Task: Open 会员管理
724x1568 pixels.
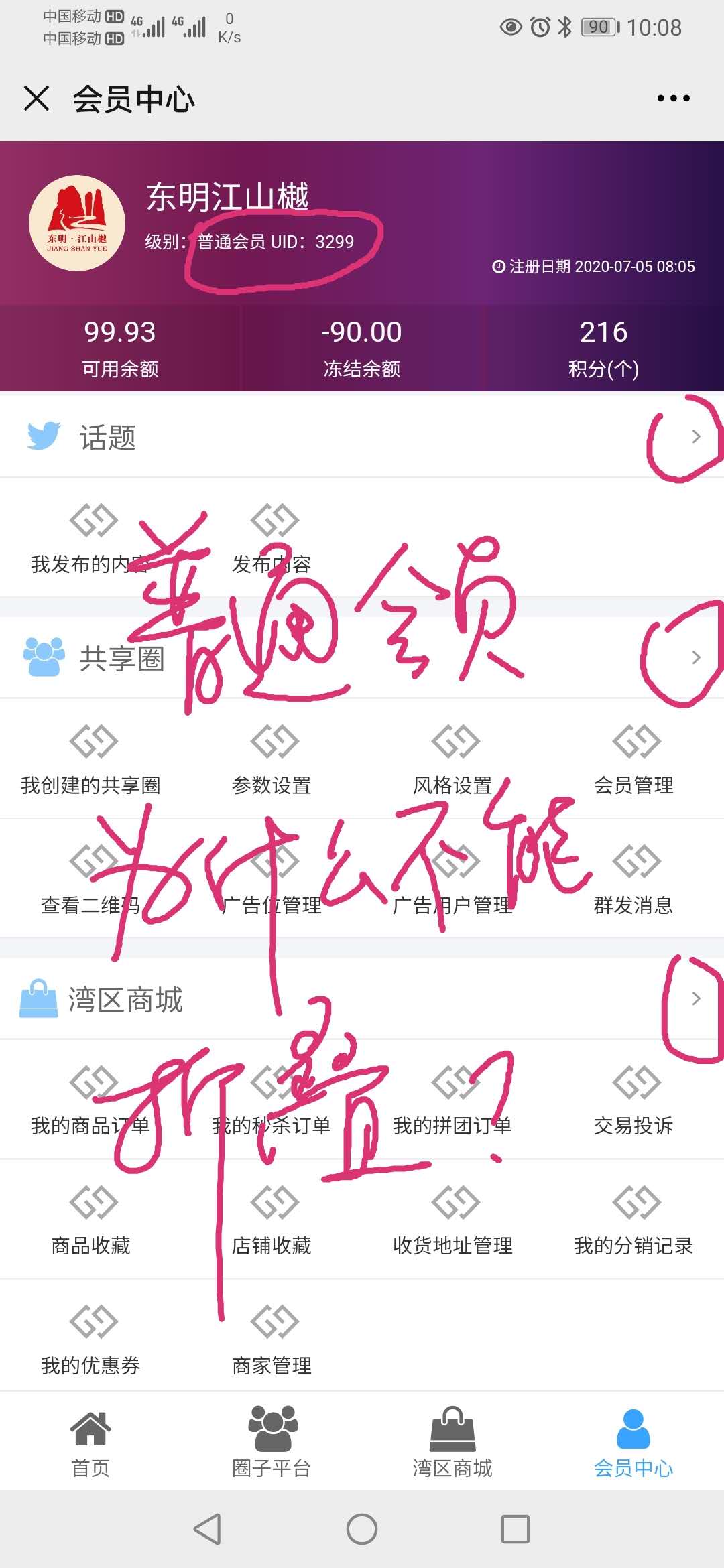Action: click(634, 760)
